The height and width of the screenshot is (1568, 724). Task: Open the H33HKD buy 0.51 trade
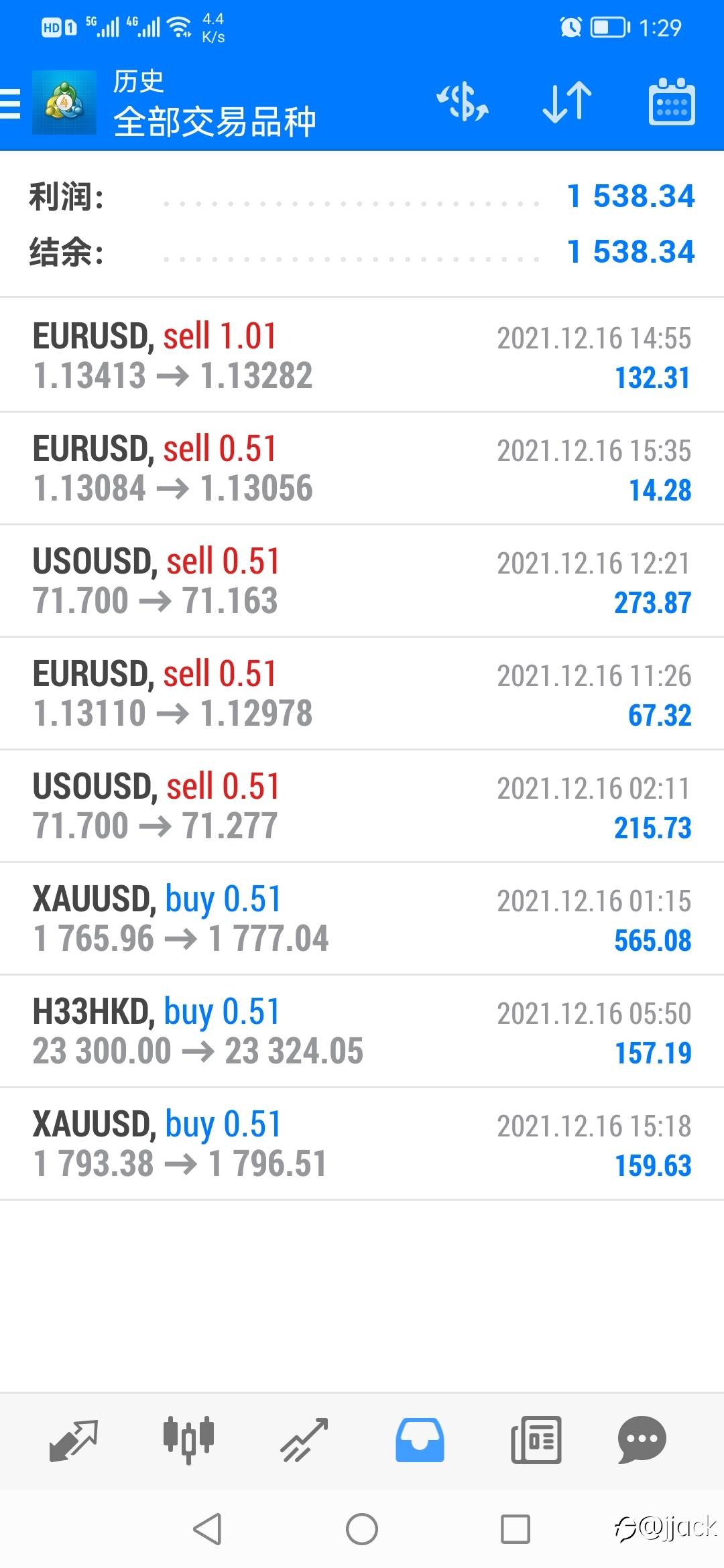click(x=362, y=1031)
